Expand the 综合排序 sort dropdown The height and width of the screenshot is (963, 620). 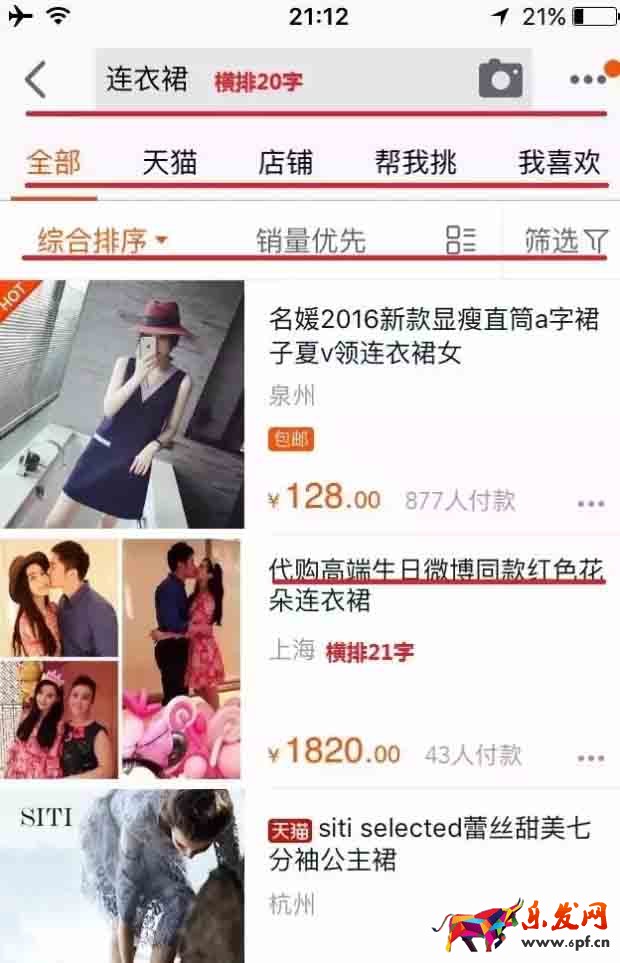[x=103, y=240]
